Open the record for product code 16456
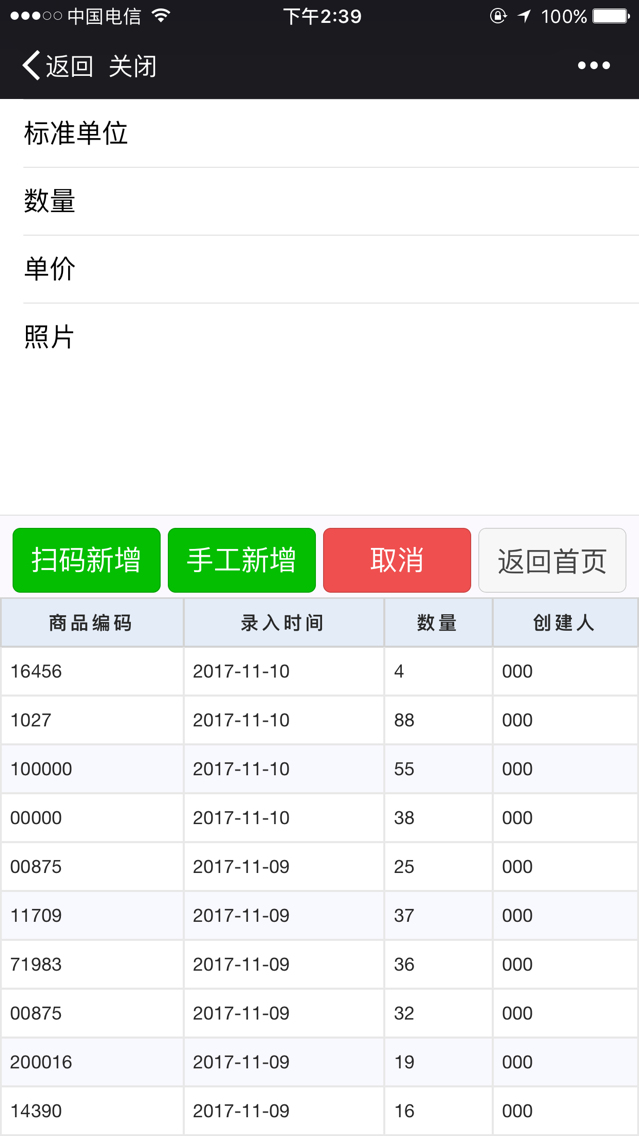The width and height of the screenshot is (639, 1136). click(36, 671)
